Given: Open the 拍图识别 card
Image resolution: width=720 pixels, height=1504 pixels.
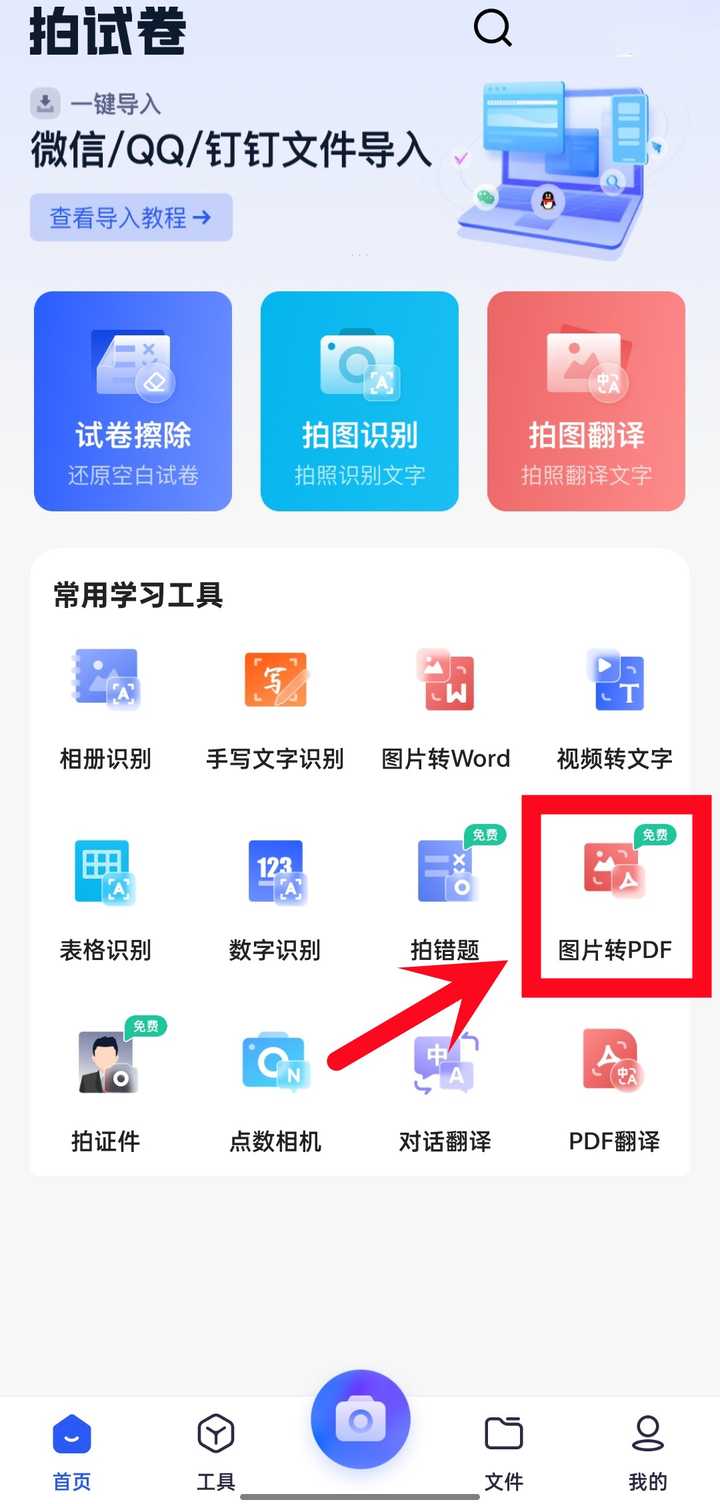Looking at the screenshot, I should tap(360, 401).
